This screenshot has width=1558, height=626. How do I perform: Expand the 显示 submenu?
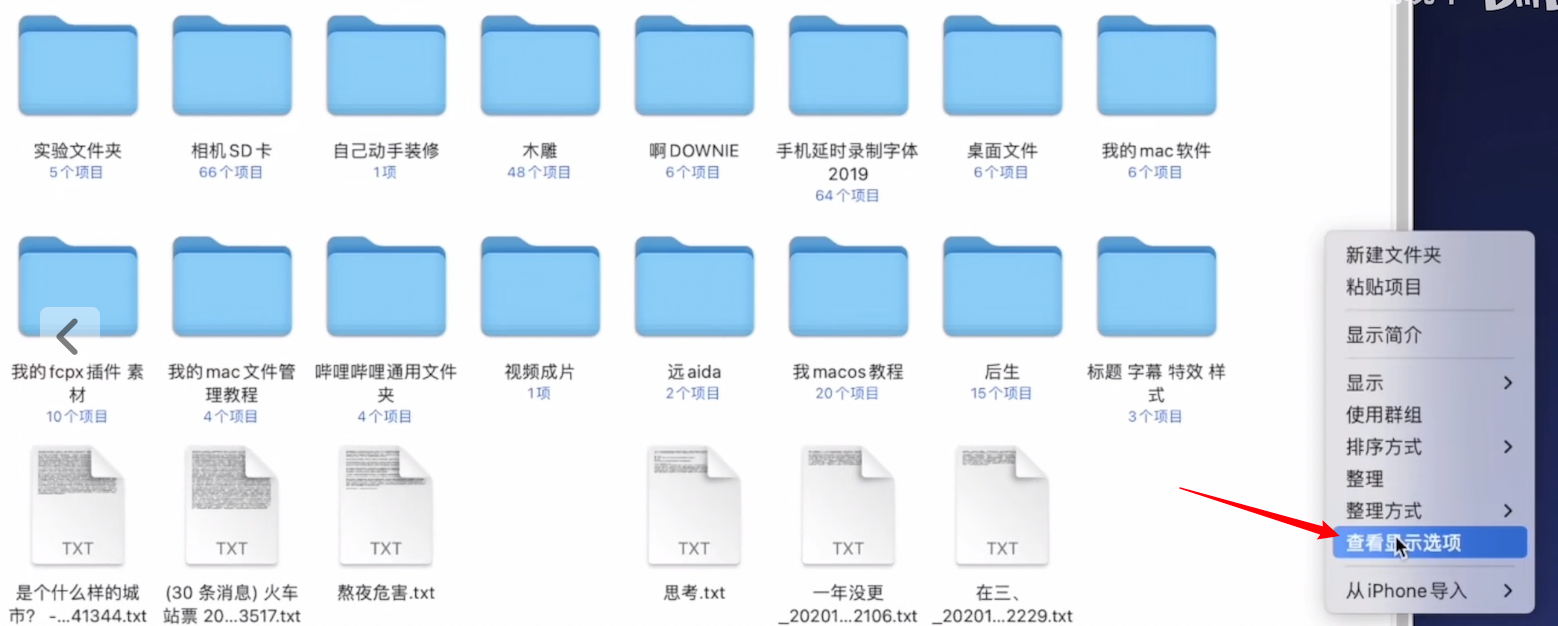pos(1428,383)
